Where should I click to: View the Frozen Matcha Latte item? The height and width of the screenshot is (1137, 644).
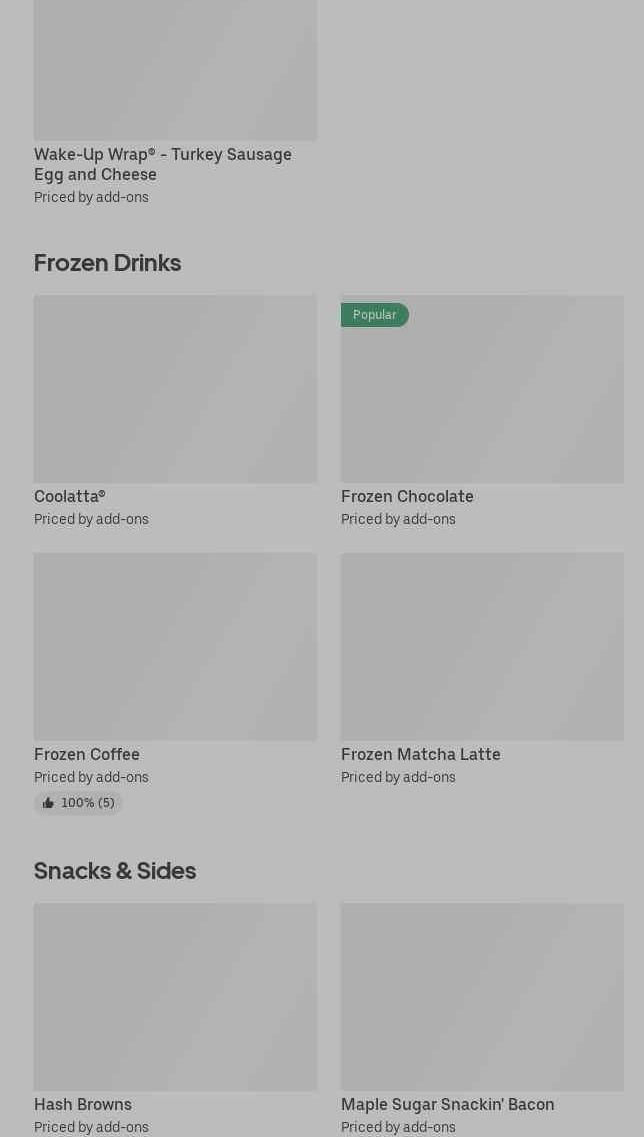482,647
